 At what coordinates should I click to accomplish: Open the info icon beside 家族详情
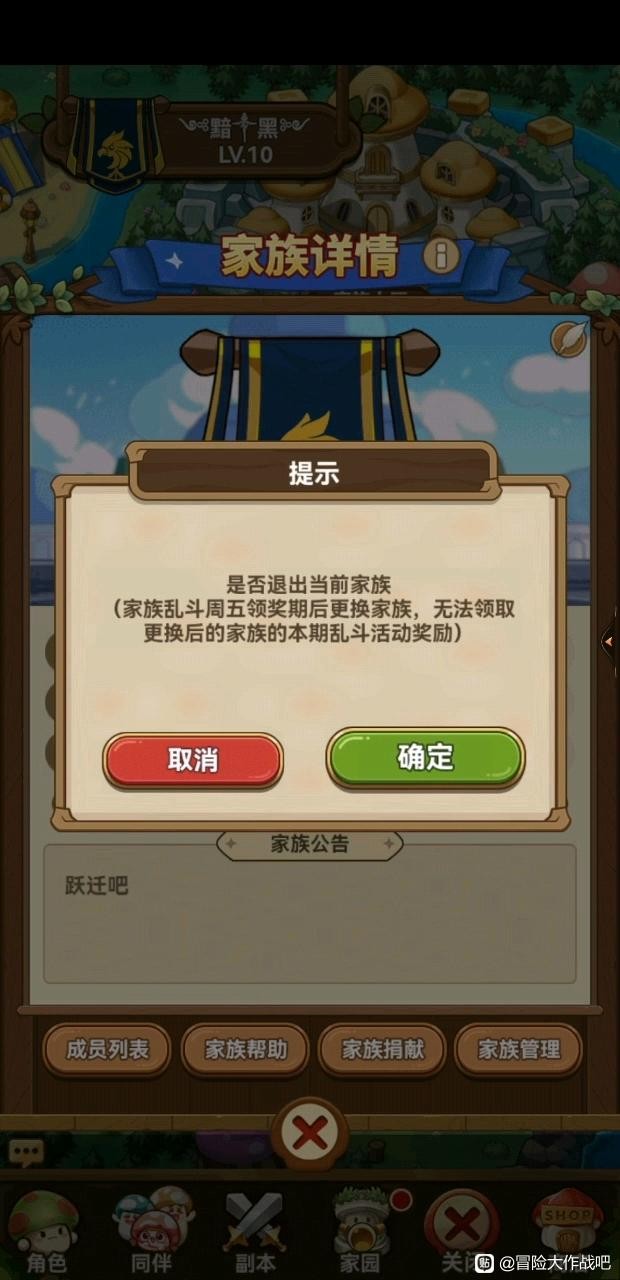(442, 257)
